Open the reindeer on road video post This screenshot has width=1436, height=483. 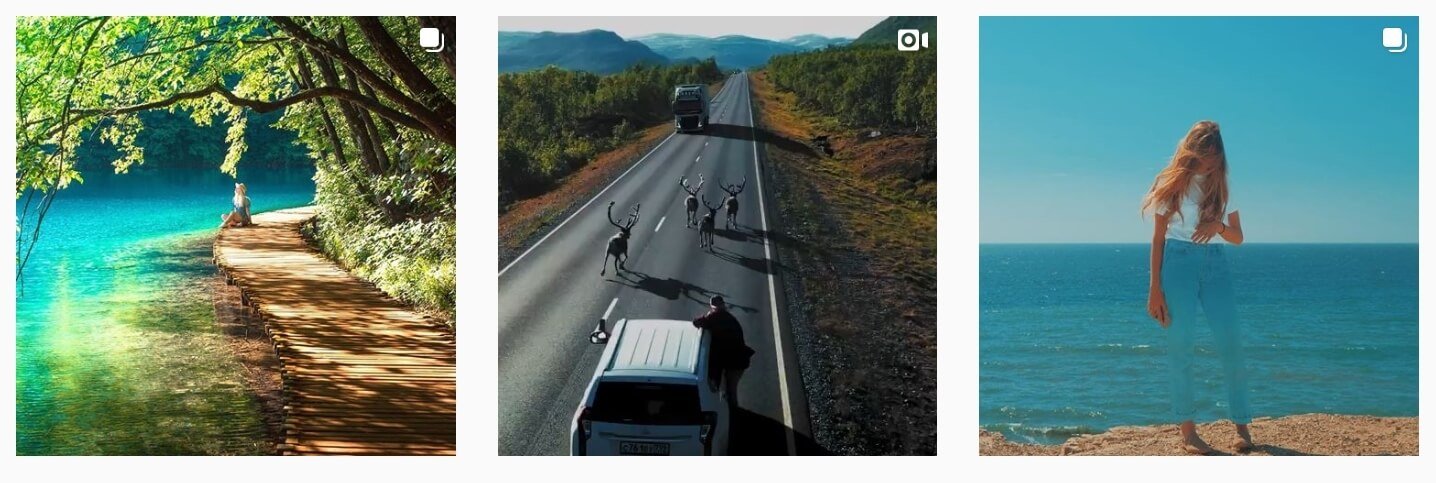coord(717,236)
